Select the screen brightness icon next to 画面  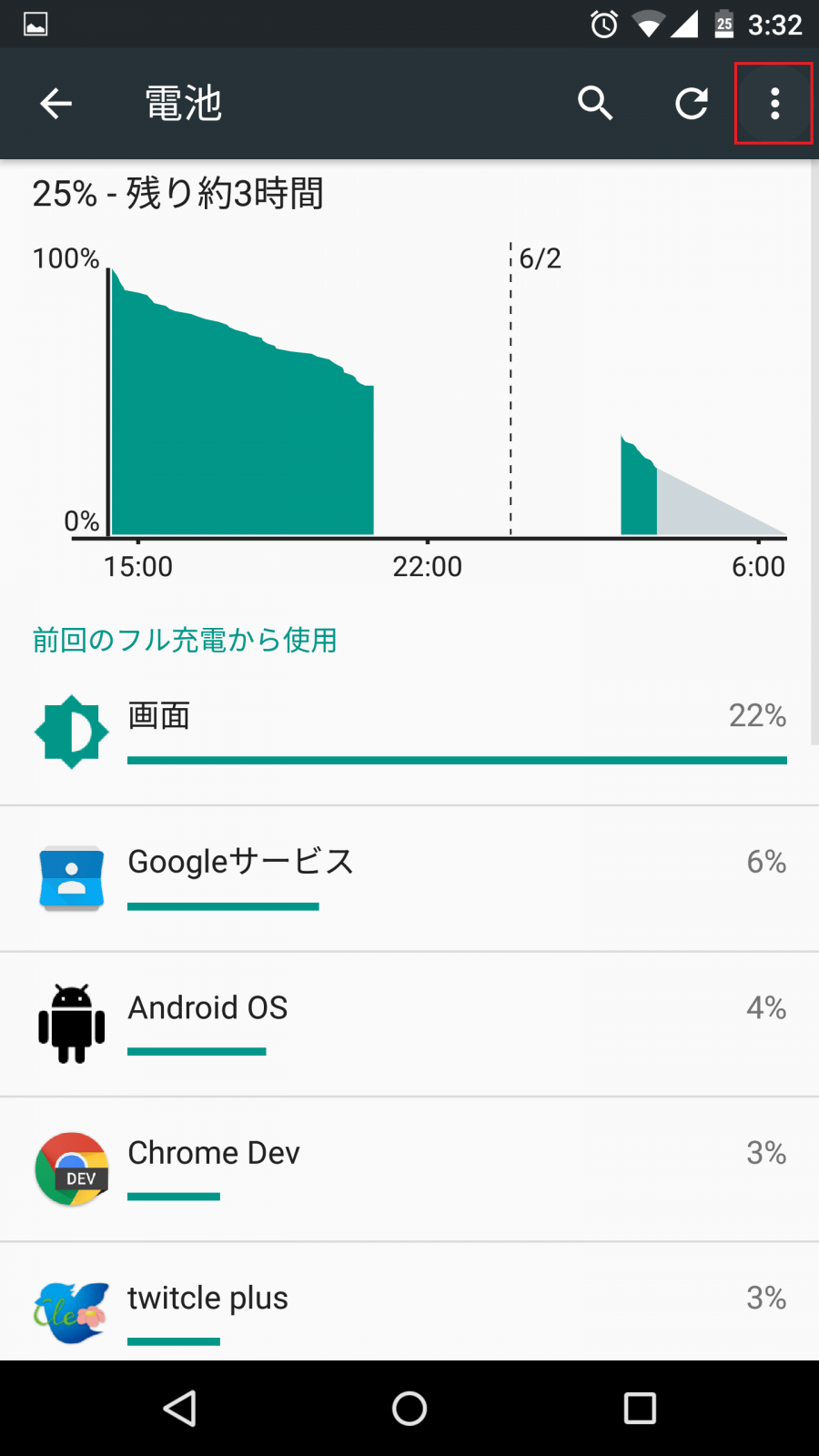click(71, 730)
